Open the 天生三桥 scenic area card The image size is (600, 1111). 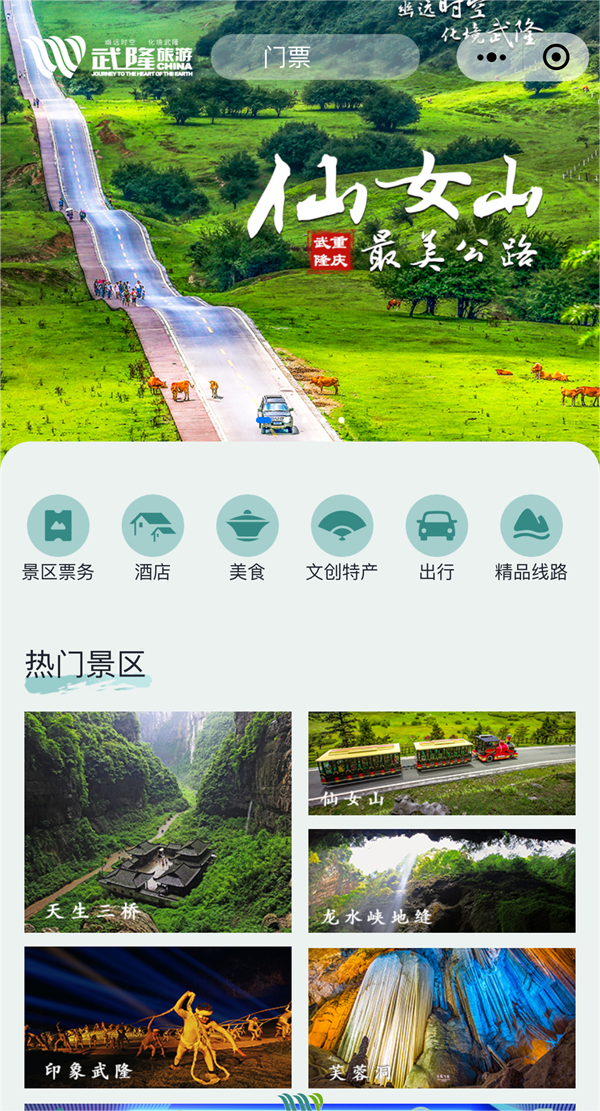(x=158, y=821)
